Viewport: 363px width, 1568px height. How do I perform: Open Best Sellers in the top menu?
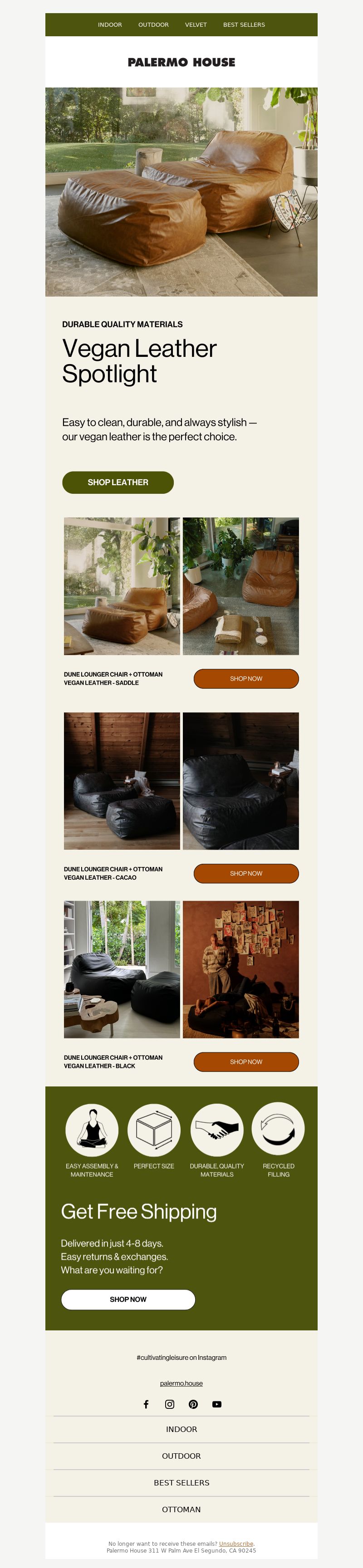(x=244, y=25)
